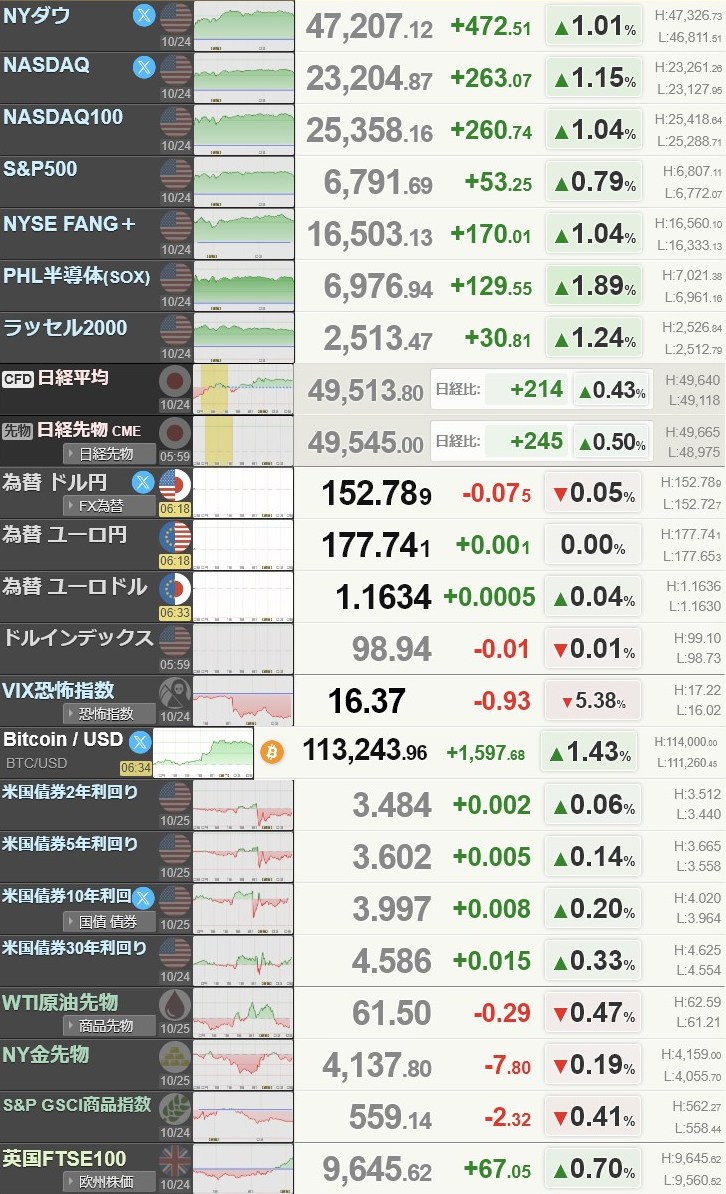Image resolution: width=726 pixels, height=1194 pixels.
Task: Open the 恐怖指数 button under VIX
Action: point(110,713)
